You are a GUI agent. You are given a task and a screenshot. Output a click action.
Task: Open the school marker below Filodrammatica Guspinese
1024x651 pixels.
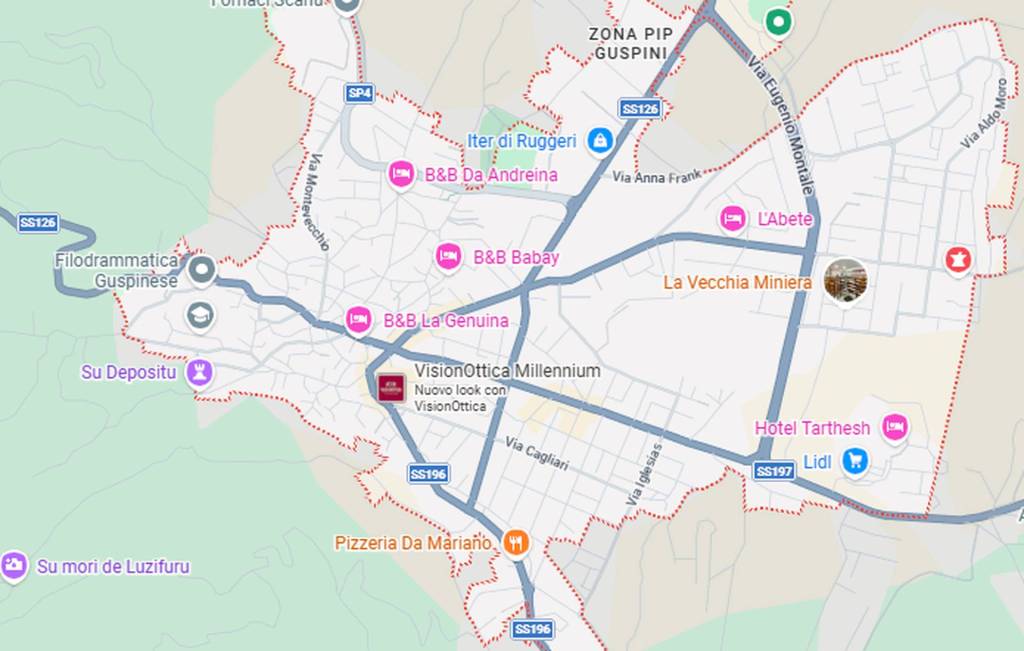(x=201, y=316)
